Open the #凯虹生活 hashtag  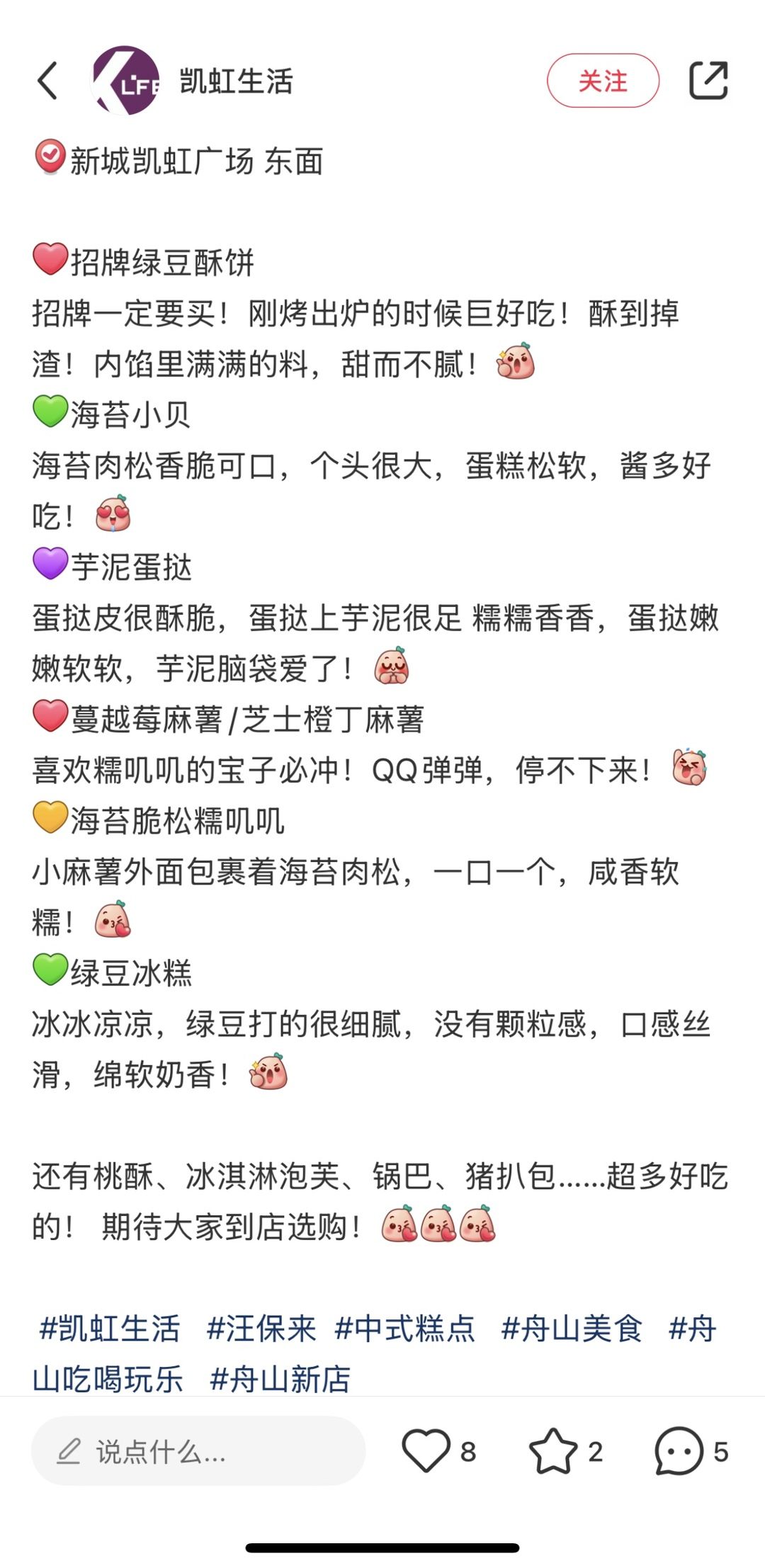click(110, 1329)
